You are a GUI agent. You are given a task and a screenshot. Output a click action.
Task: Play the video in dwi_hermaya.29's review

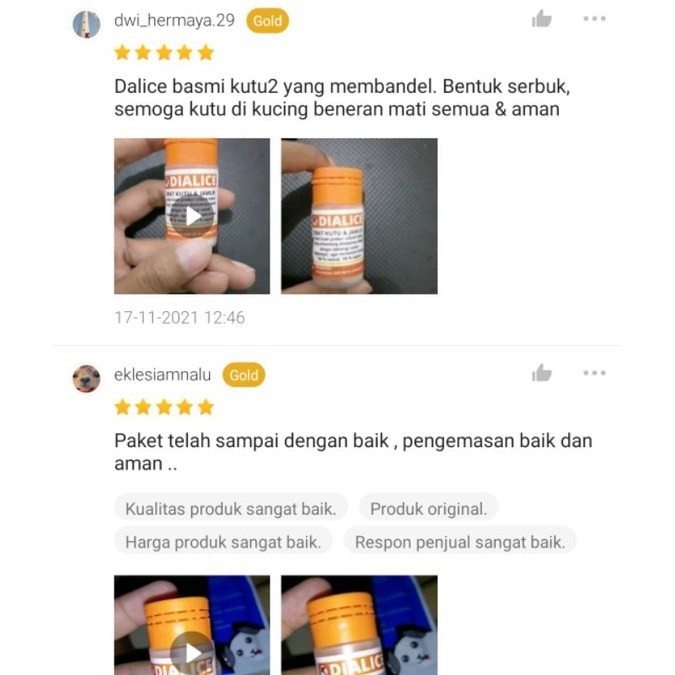[192, 216]
